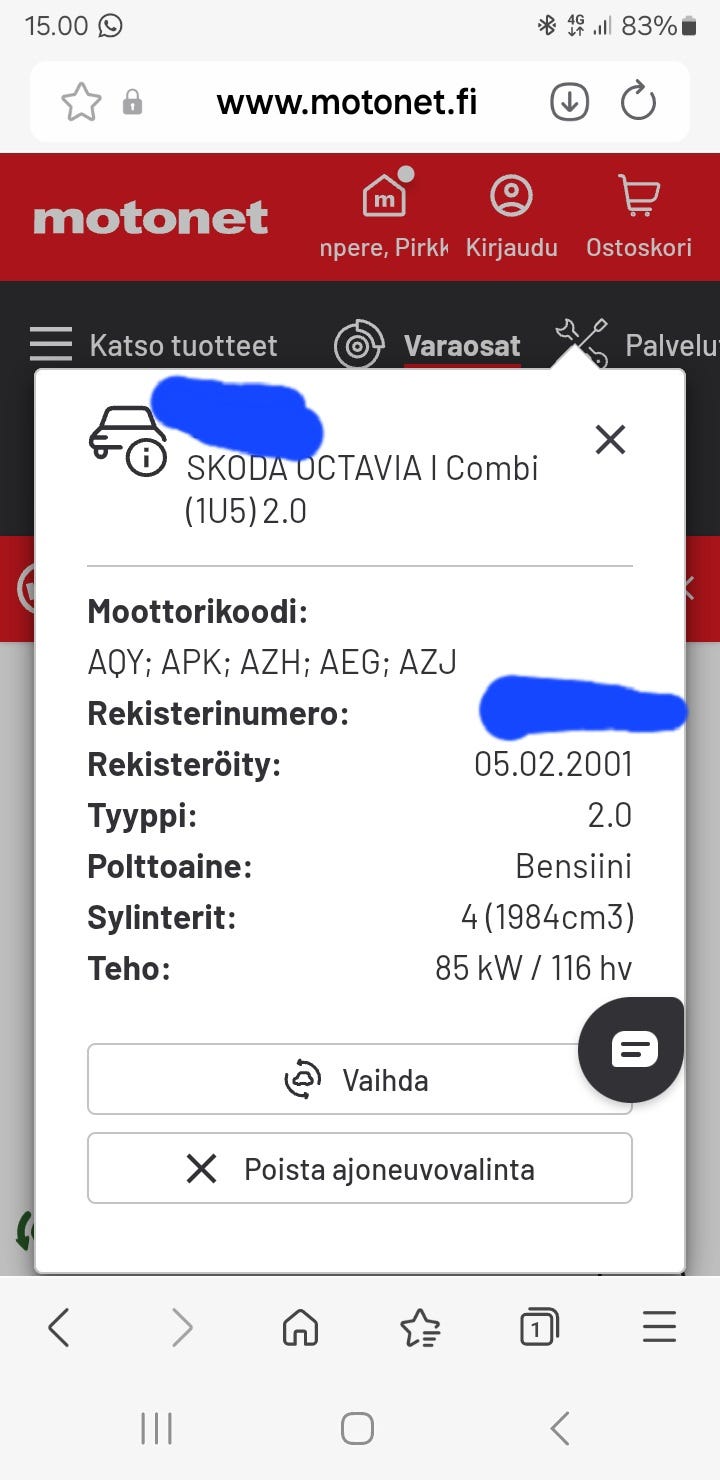The image size is (720, 1480).
Task: Open Kirjaudu login account icon
Action: point(511,196)
